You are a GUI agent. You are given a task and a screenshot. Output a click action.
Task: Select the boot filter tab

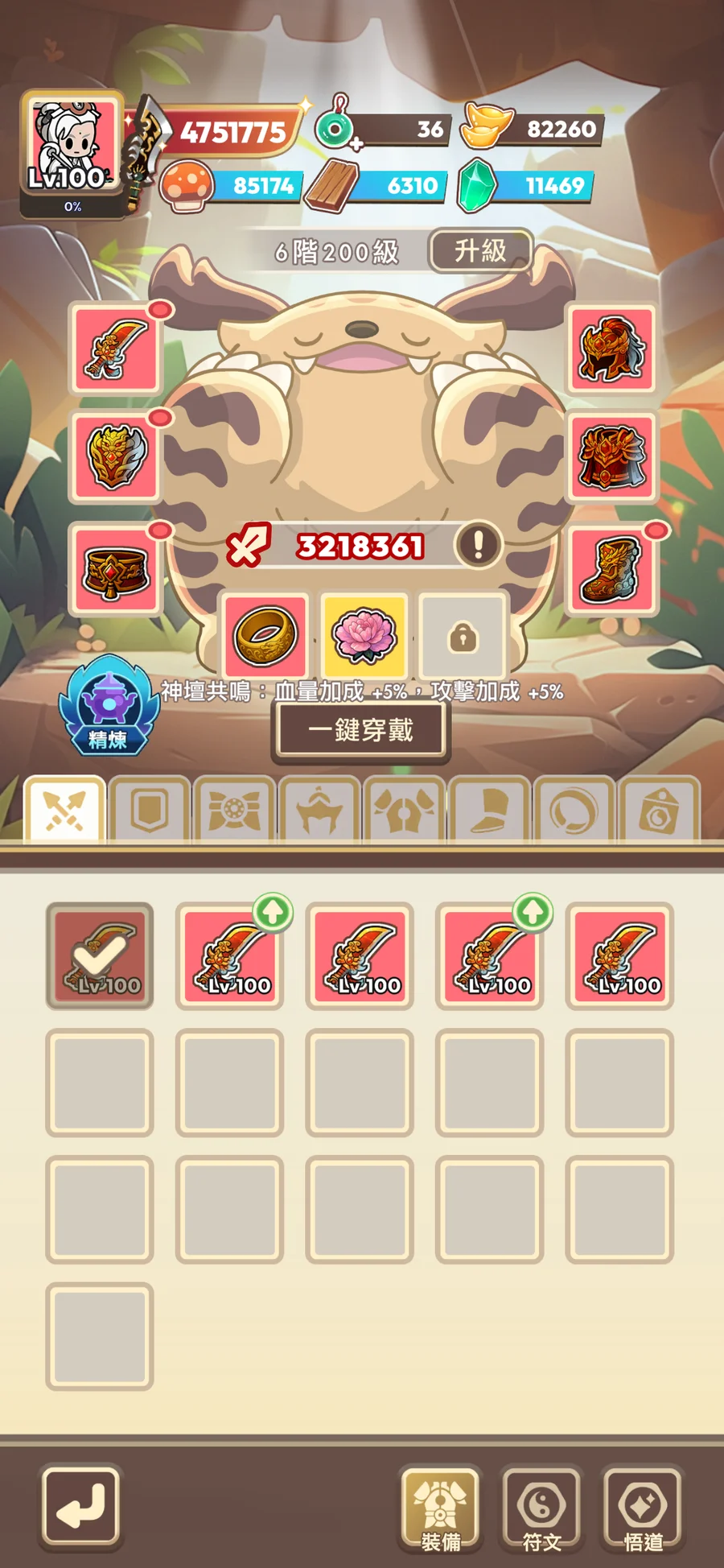click(489, 809)
